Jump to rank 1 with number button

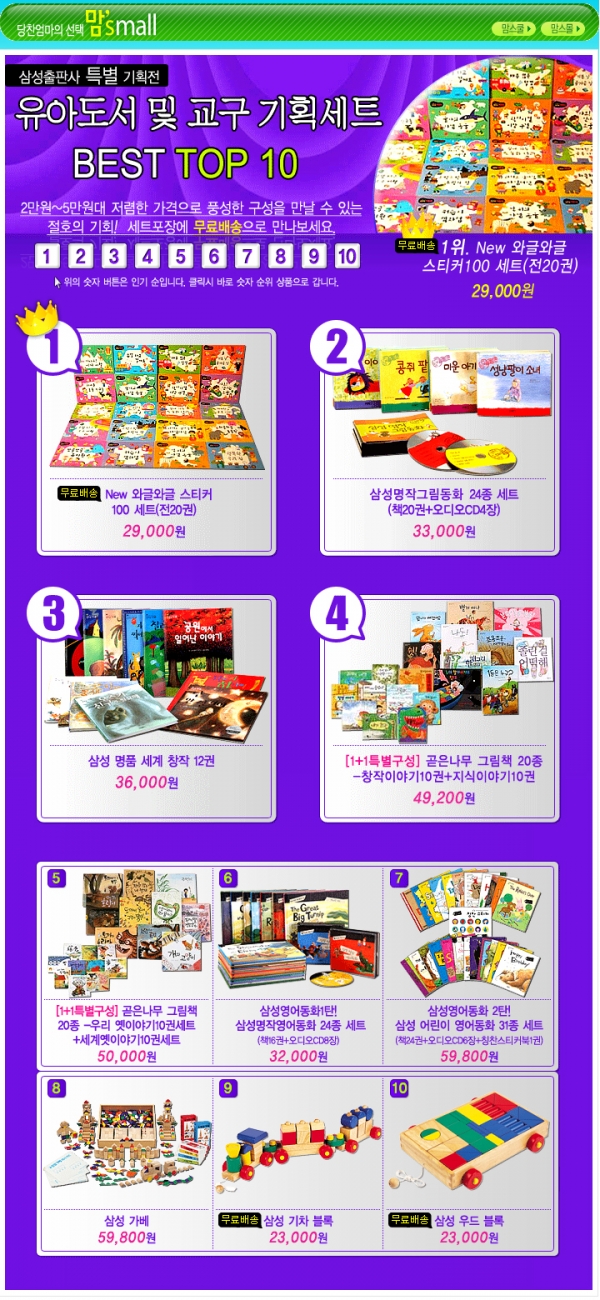pos(46,256)
